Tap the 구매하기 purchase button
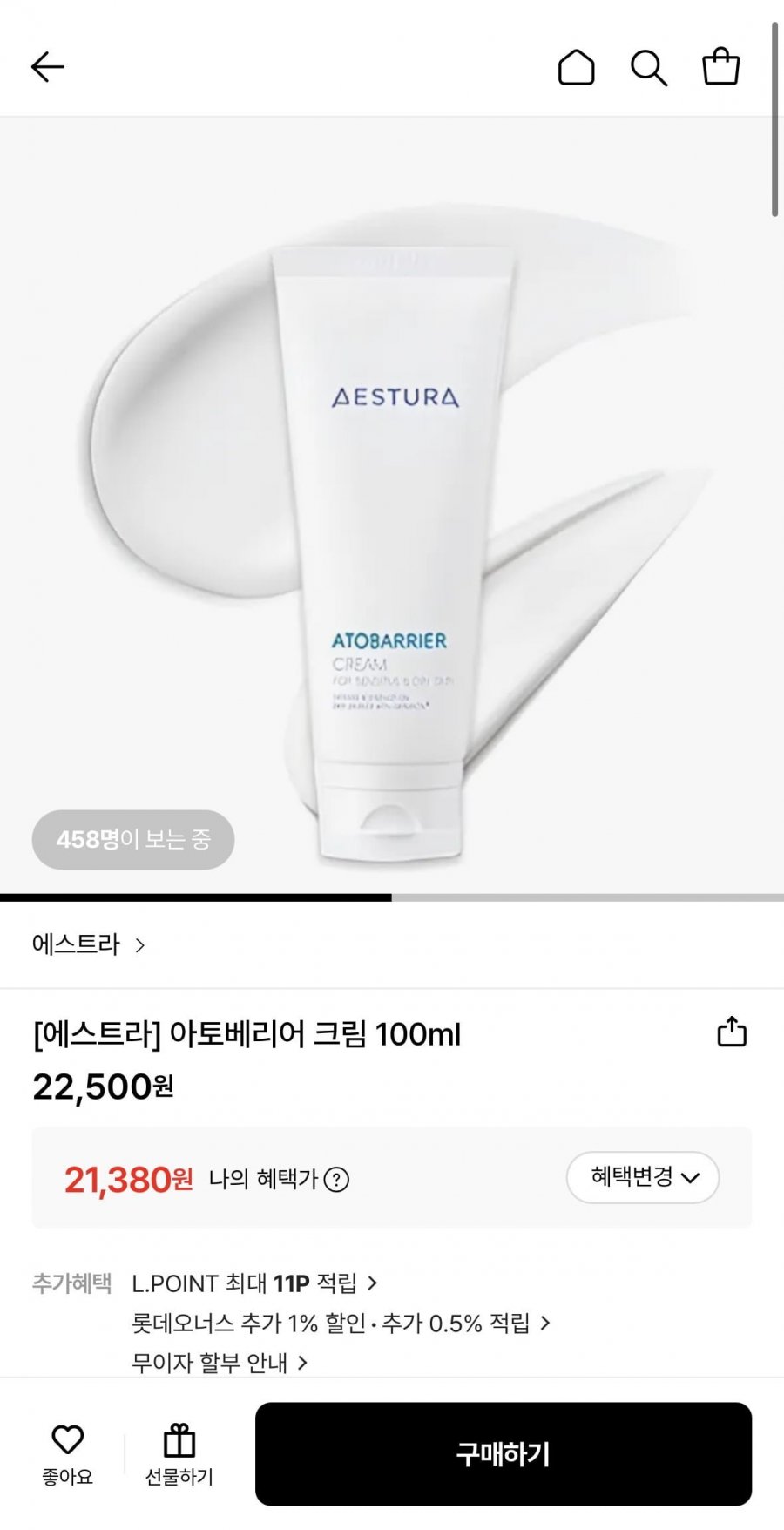The width and height of the screenshot is (784, 1530). pos(503,1453)
